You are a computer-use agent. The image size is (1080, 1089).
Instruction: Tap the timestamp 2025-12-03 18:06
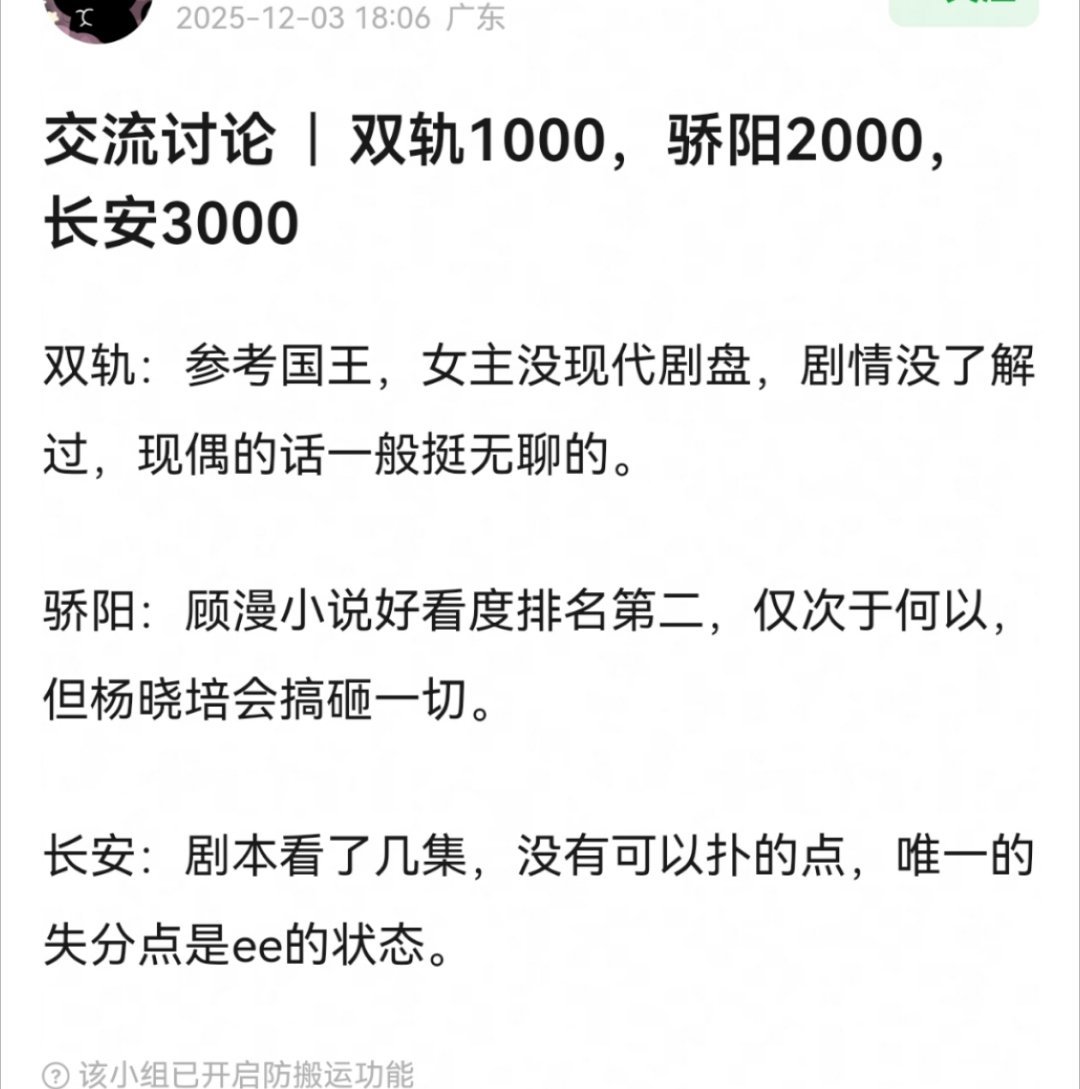[x=300, y=17]
